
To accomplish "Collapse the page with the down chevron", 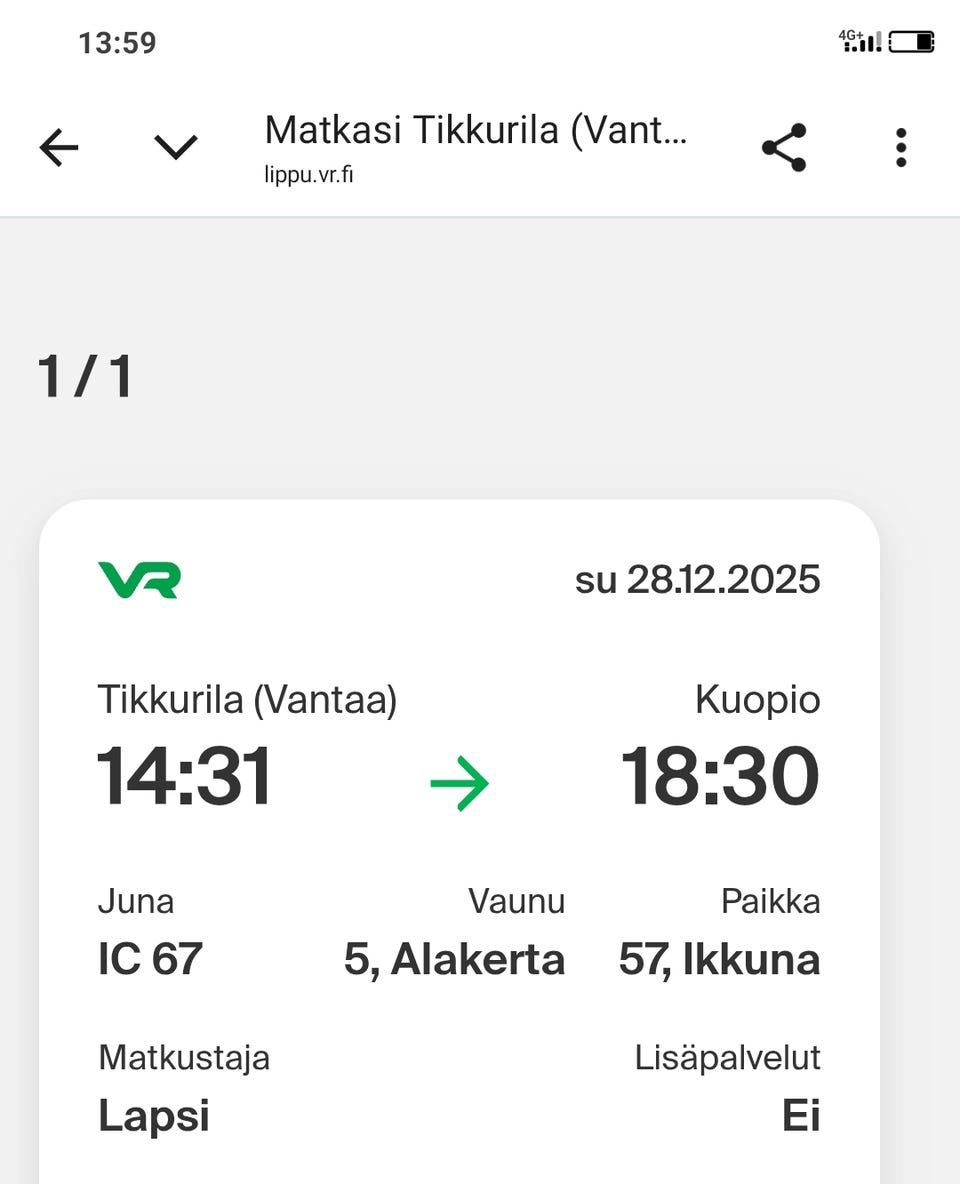I will coord(175,146).
